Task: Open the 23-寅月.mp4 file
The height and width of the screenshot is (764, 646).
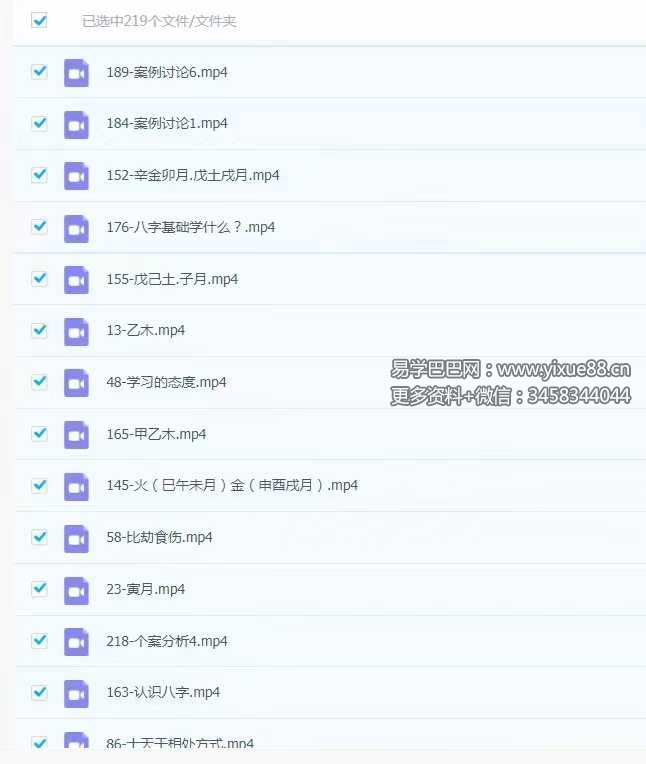Action: pos(145,589)
